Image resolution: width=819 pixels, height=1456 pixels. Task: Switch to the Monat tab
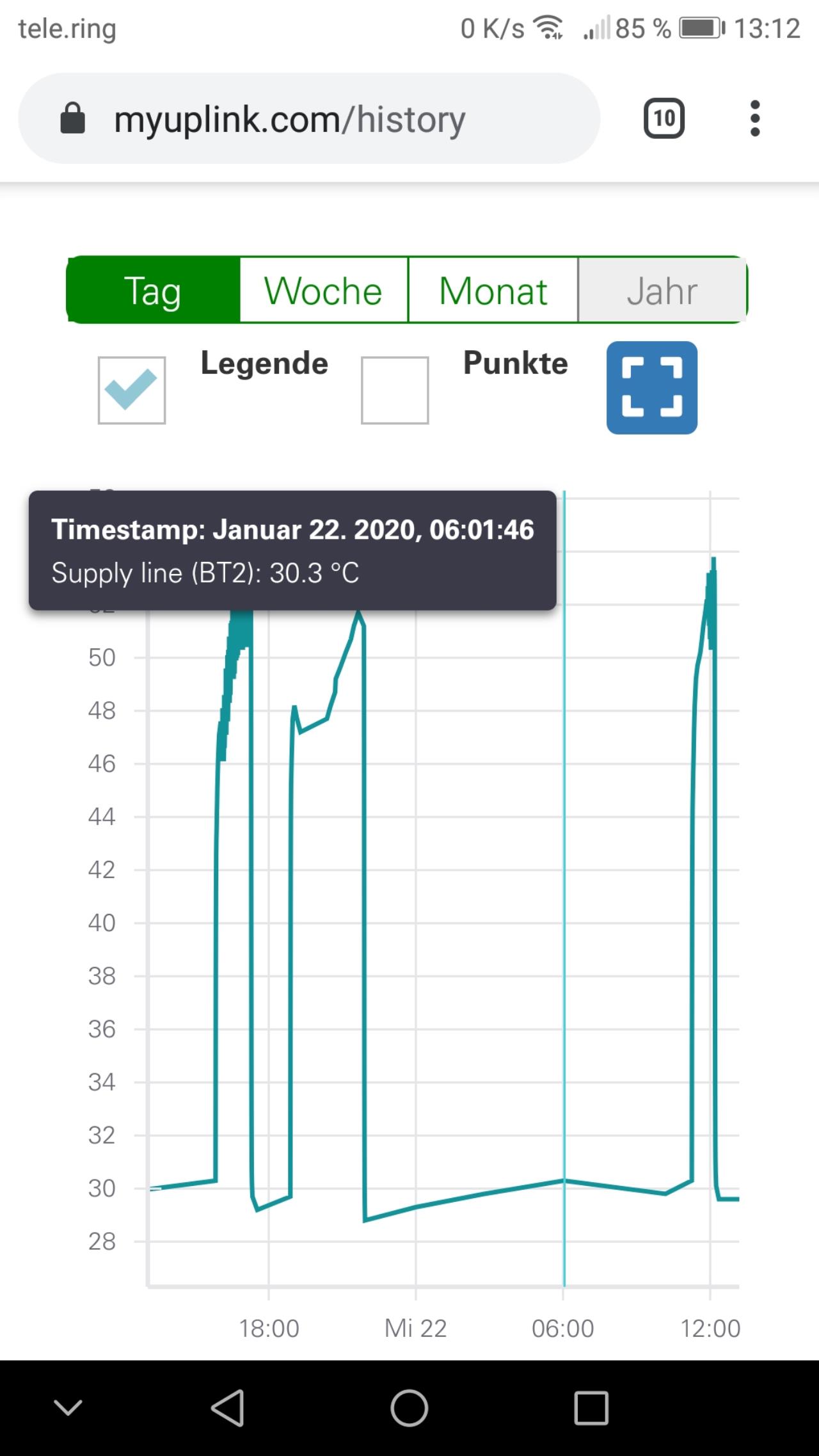click(x=493, y=291)
